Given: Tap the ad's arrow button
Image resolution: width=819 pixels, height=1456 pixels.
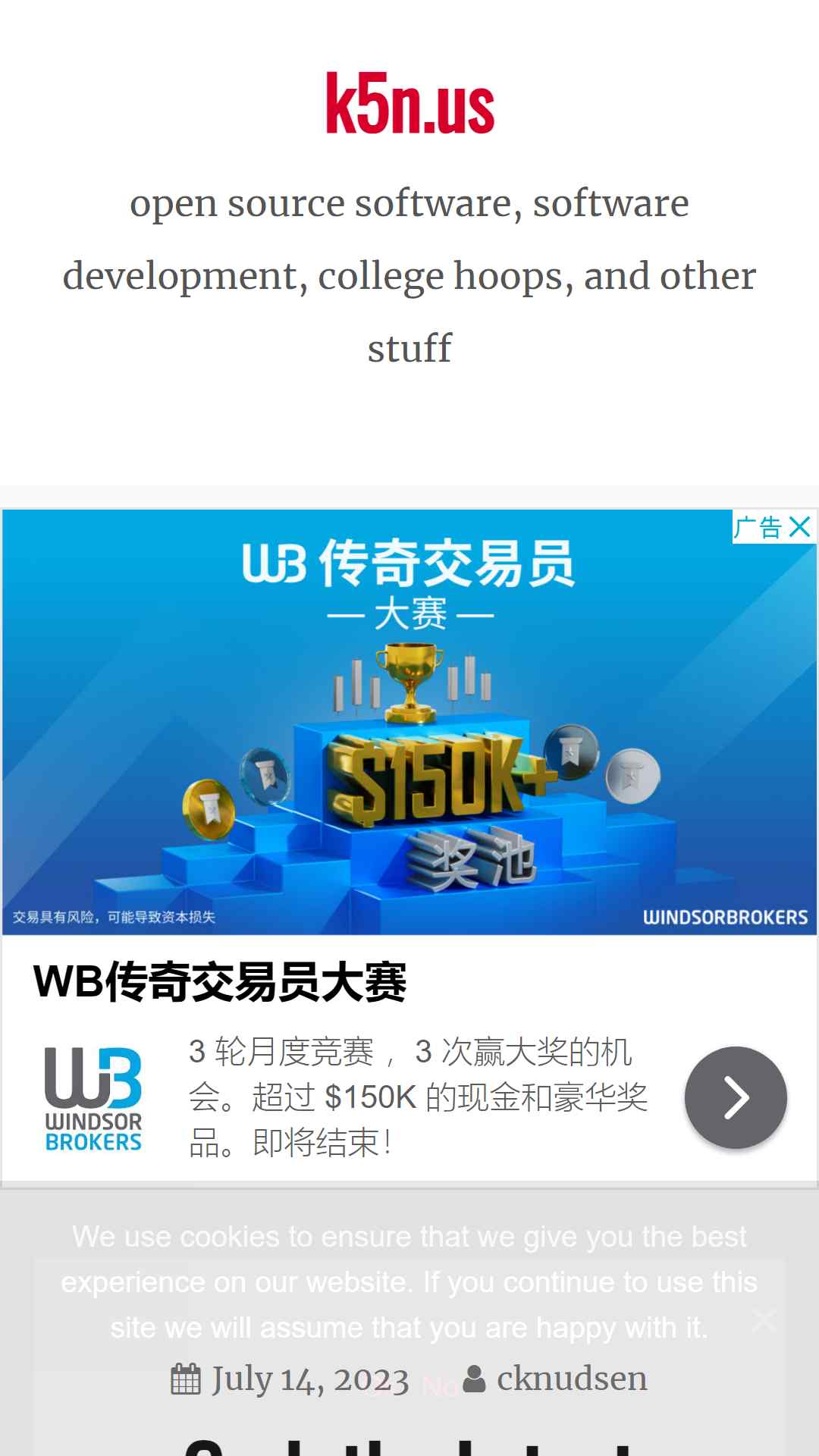Looking at the screenshot, I should coord(736,1097).
